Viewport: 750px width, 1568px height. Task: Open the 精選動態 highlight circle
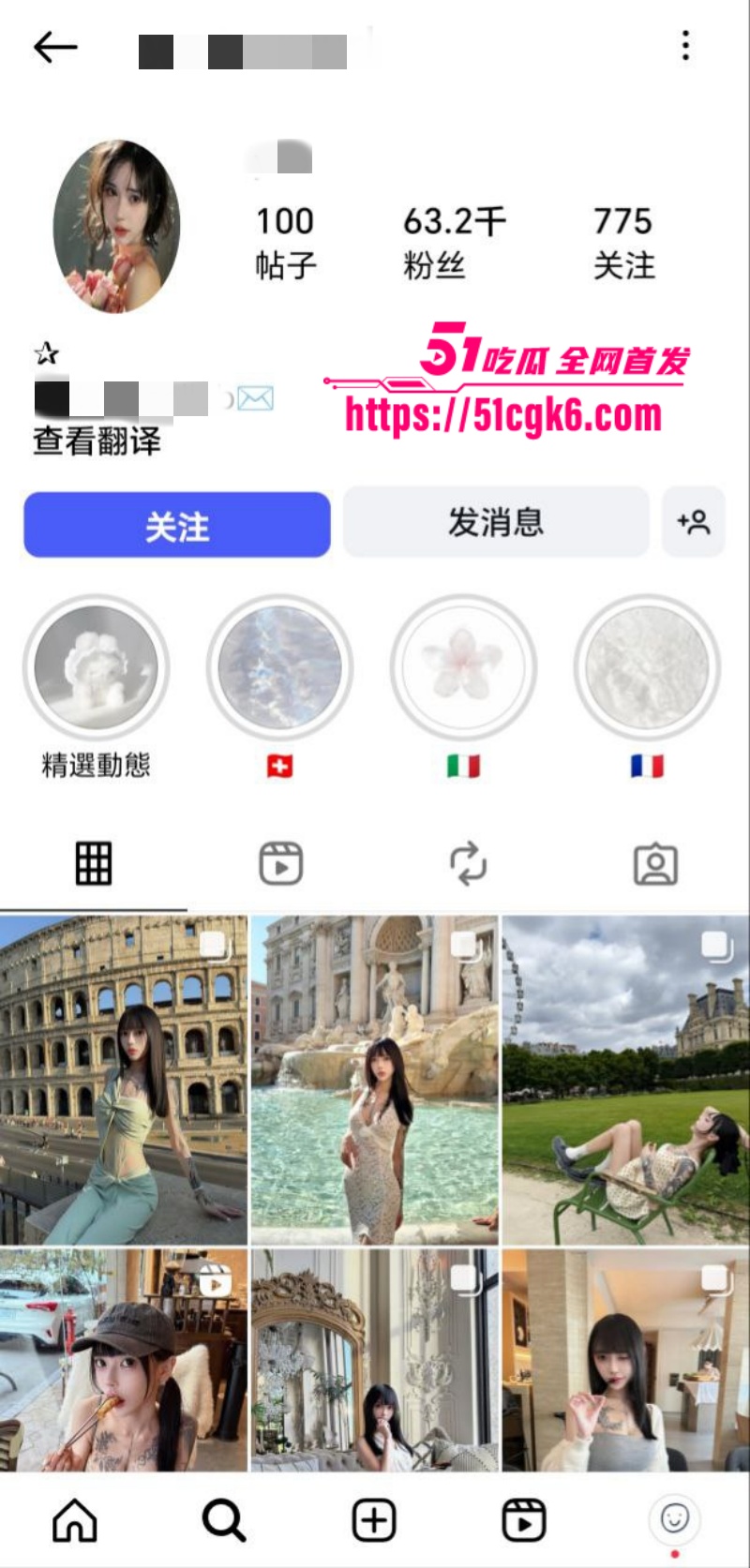tap(97, 667)
